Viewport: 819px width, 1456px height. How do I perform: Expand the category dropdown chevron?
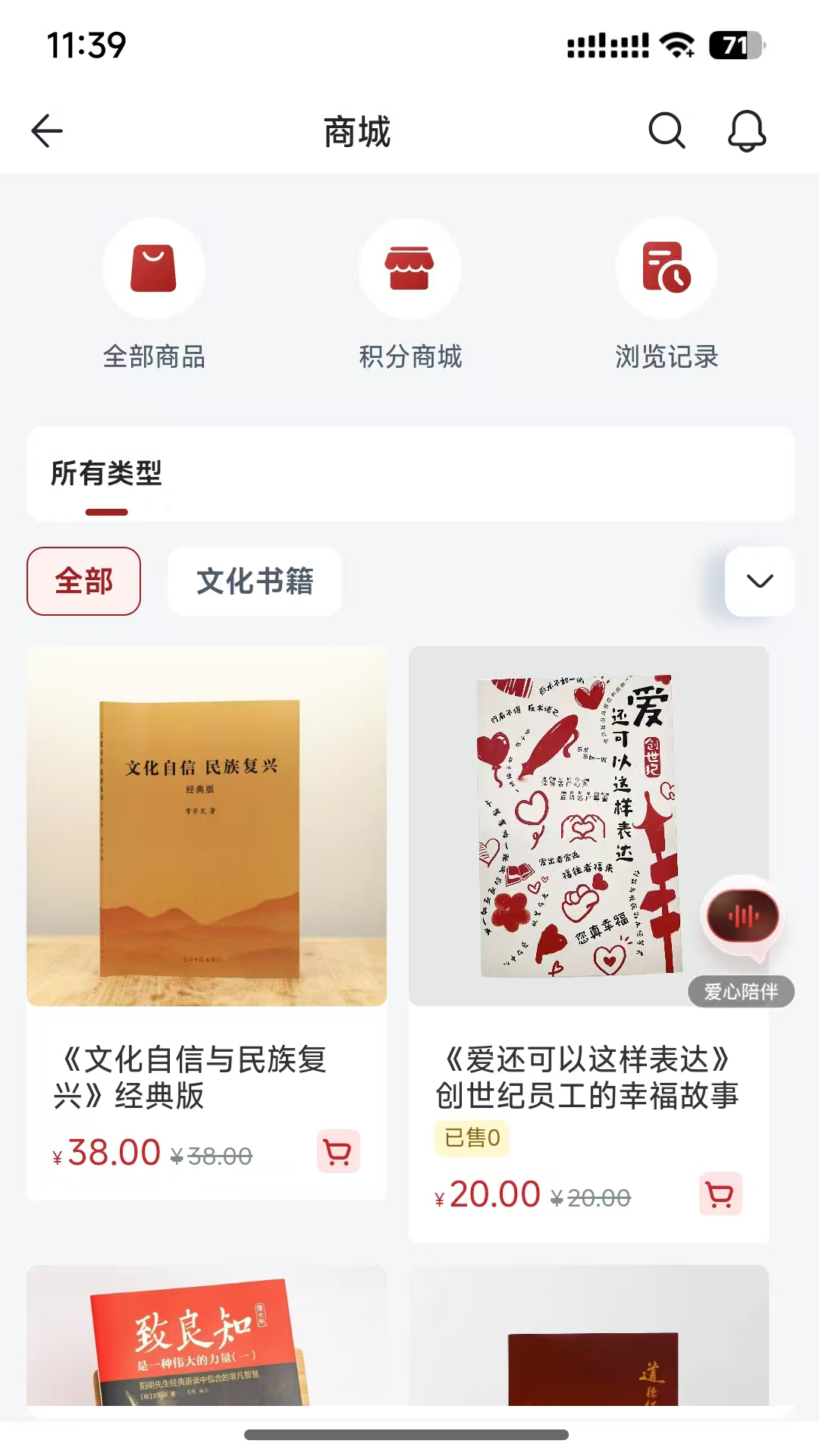click(x=759, y=581)
